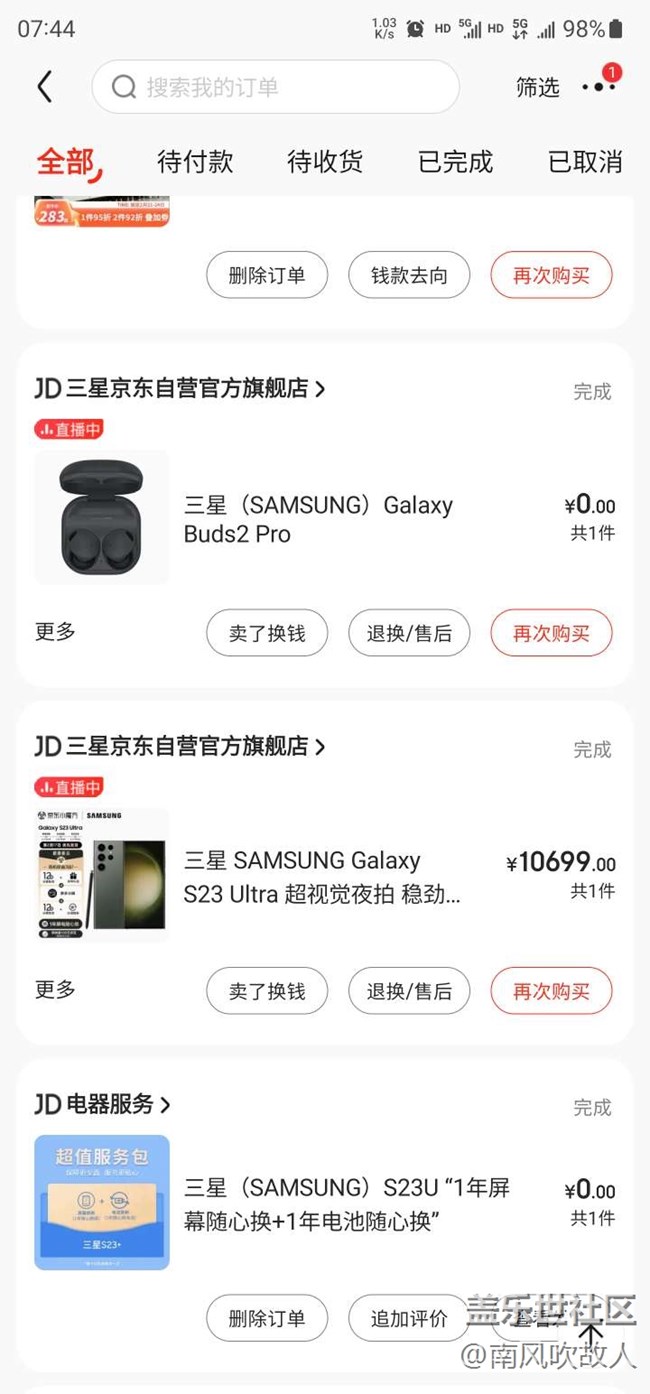Open the 搜索我的订单 search box
This screenshot has width=650, height=1394.
(x=275, y=87)
